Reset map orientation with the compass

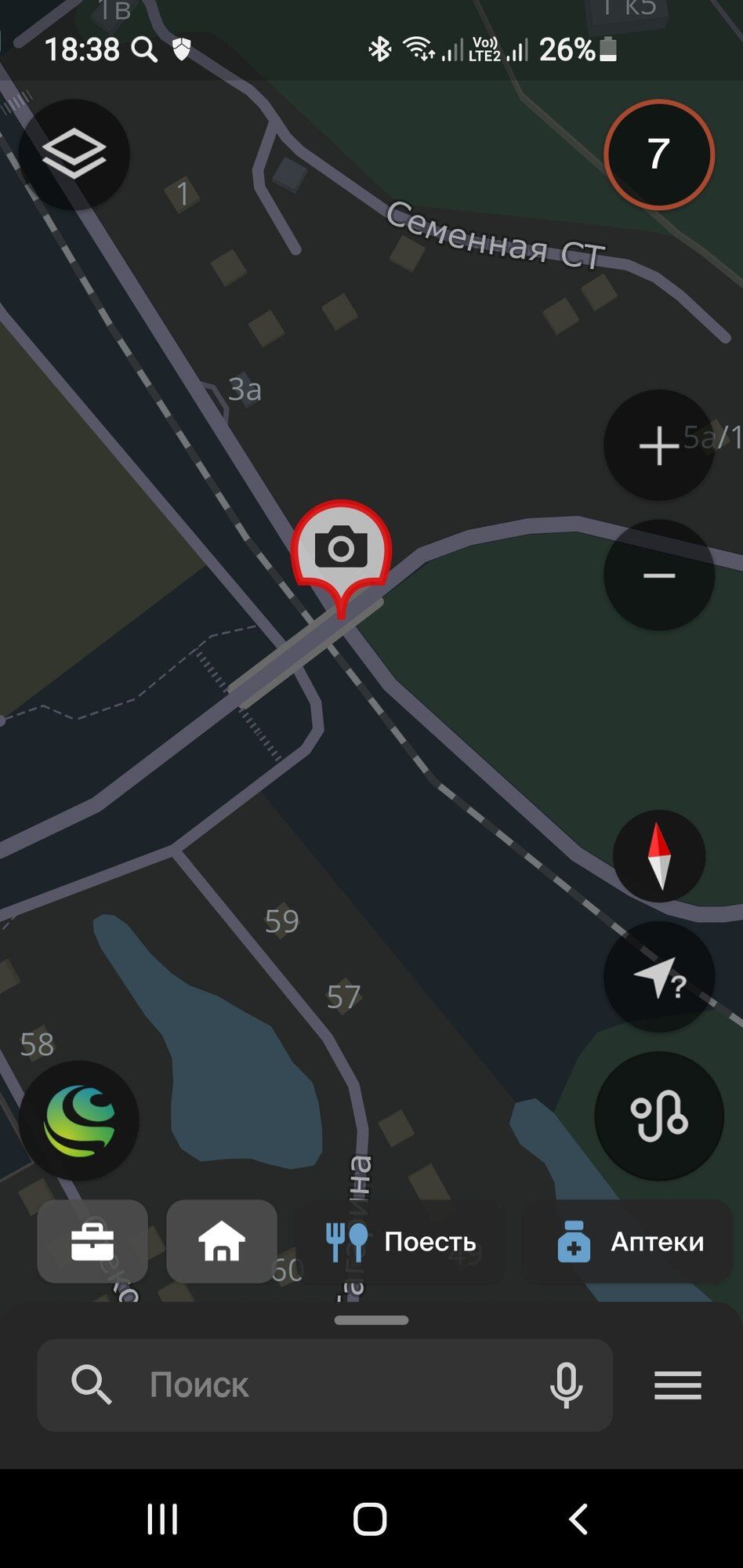(659, 856)
